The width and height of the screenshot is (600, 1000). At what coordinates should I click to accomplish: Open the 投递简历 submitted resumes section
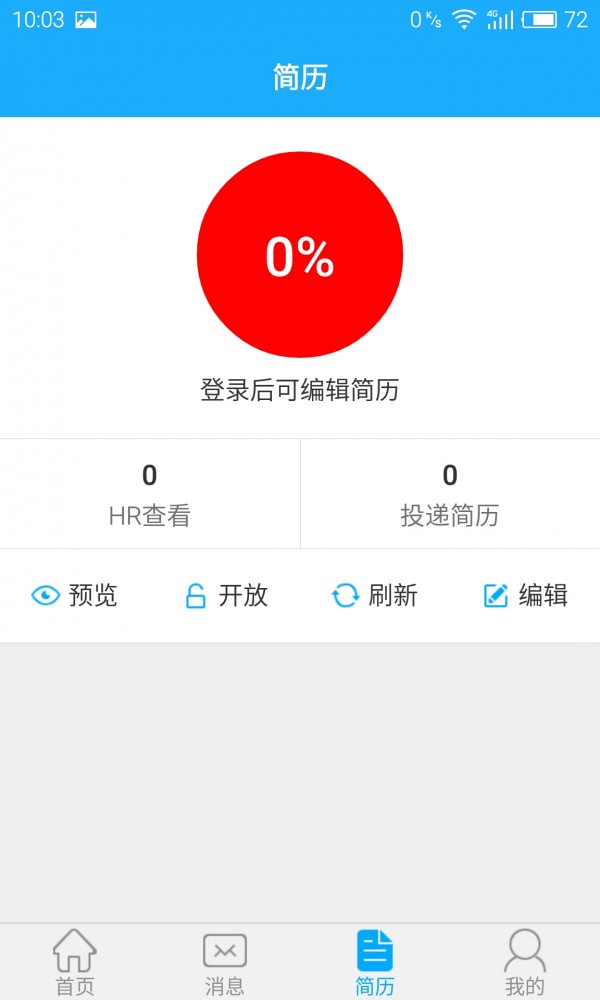[450, 494]
